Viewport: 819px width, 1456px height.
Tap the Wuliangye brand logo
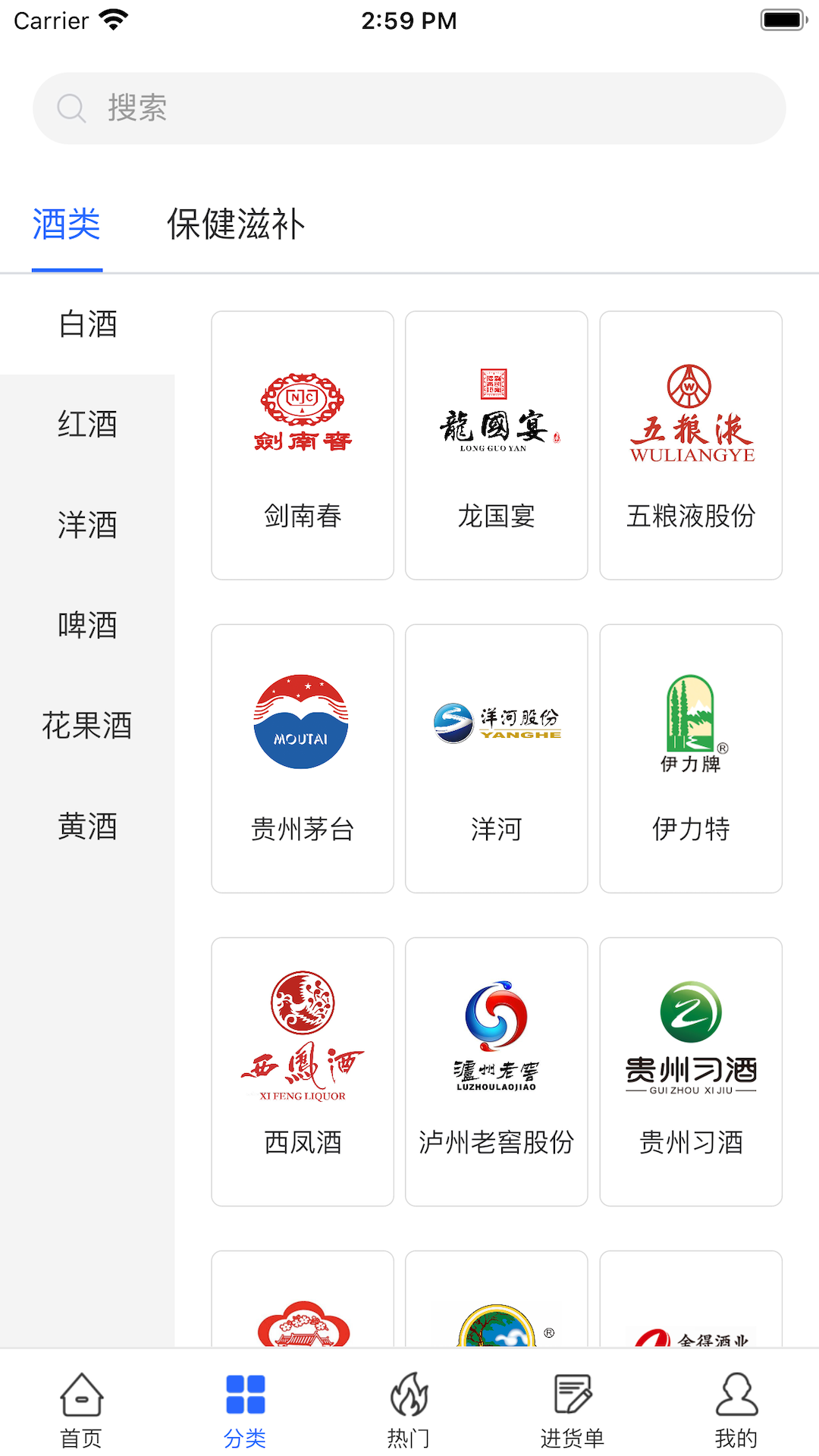point(690,413)
